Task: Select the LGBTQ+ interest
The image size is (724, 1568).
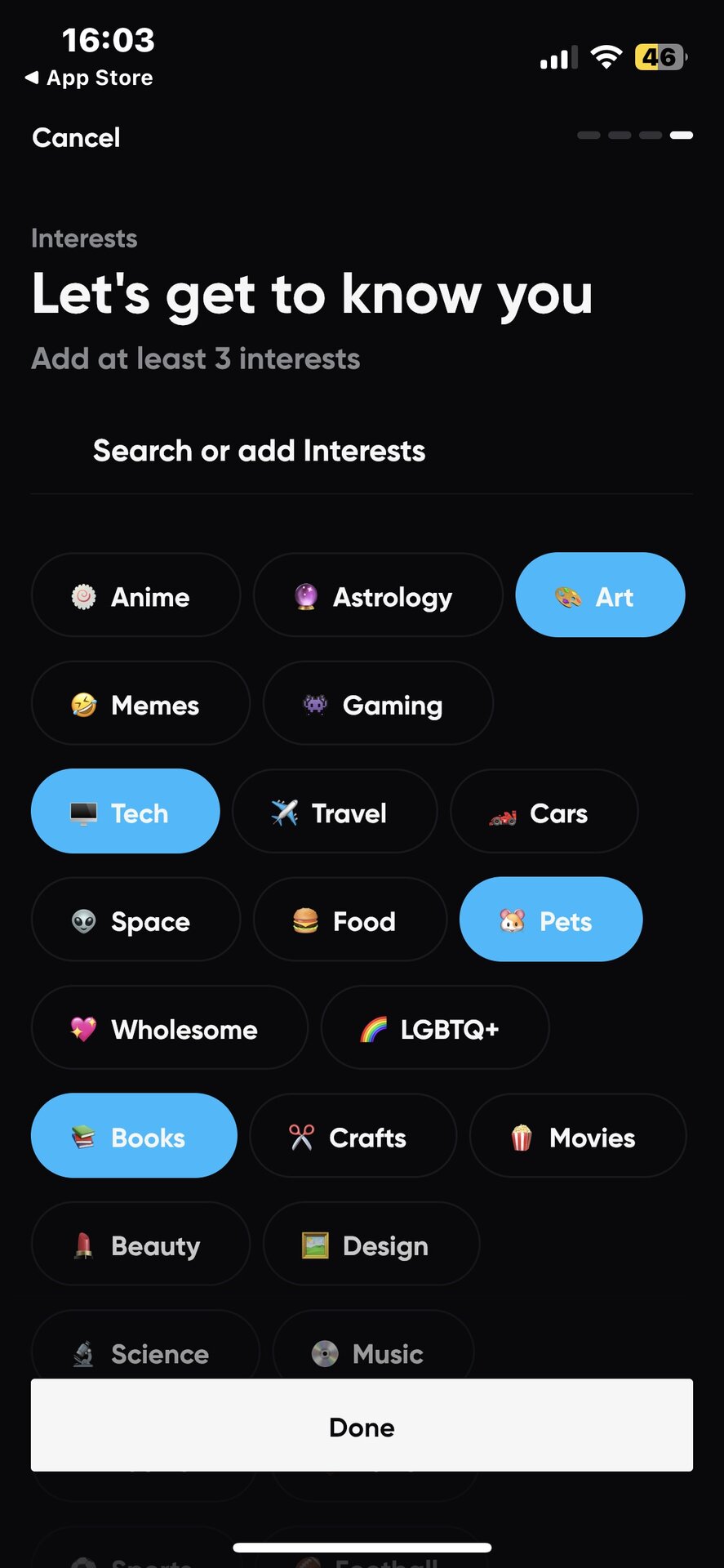Action: pos(434,1027)
